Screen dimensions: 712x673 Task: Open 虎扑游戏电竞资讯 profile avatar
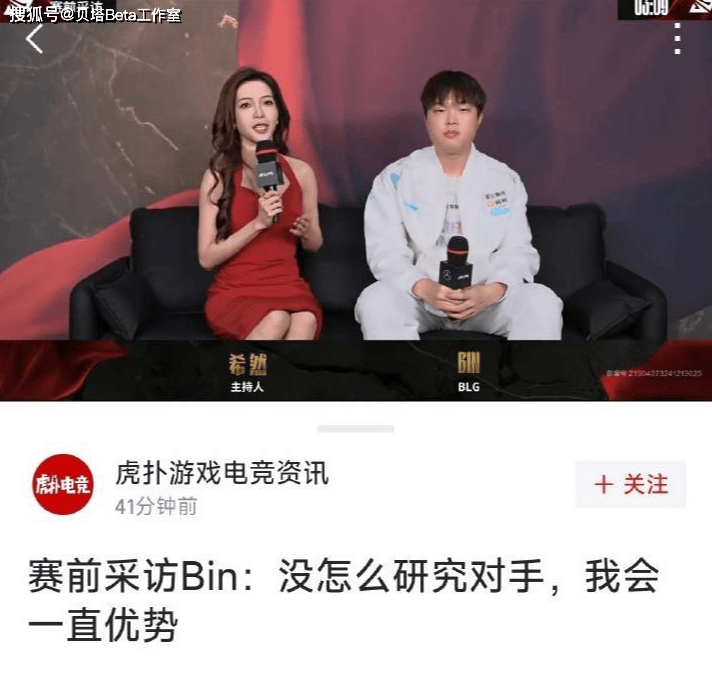point(63,484)
